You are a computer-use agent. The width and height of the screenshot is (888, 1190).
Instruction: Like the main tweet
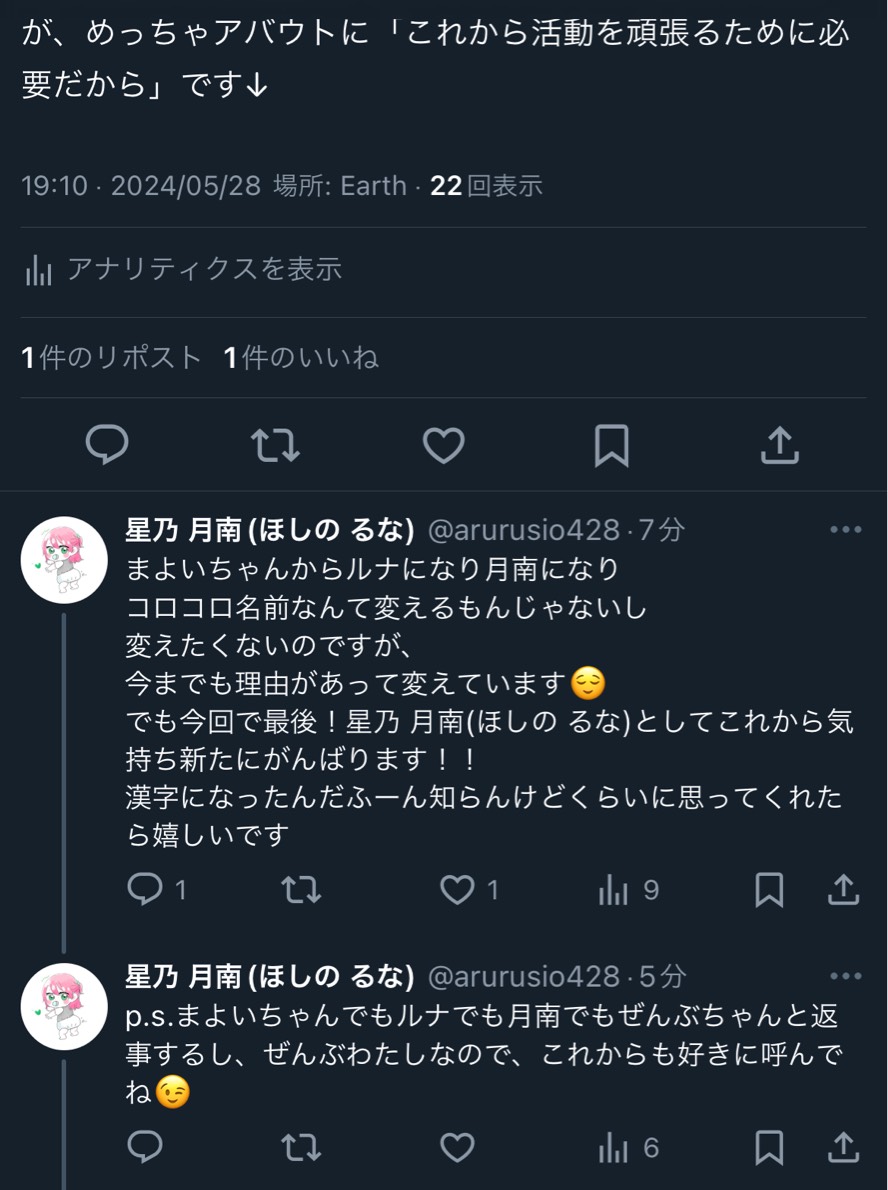(x=444, y=446)
